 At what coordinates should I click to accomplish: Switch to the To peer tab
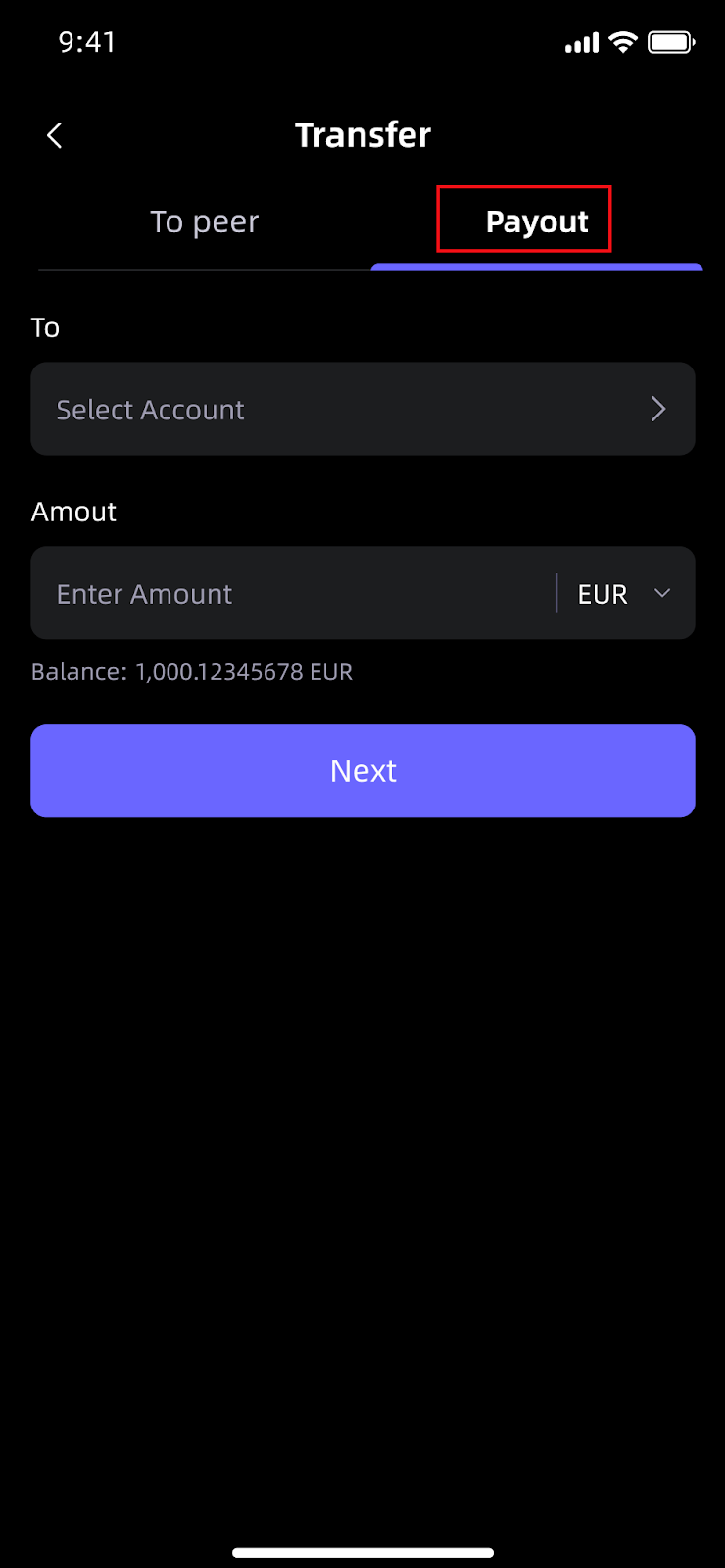[x=204, y=220]
